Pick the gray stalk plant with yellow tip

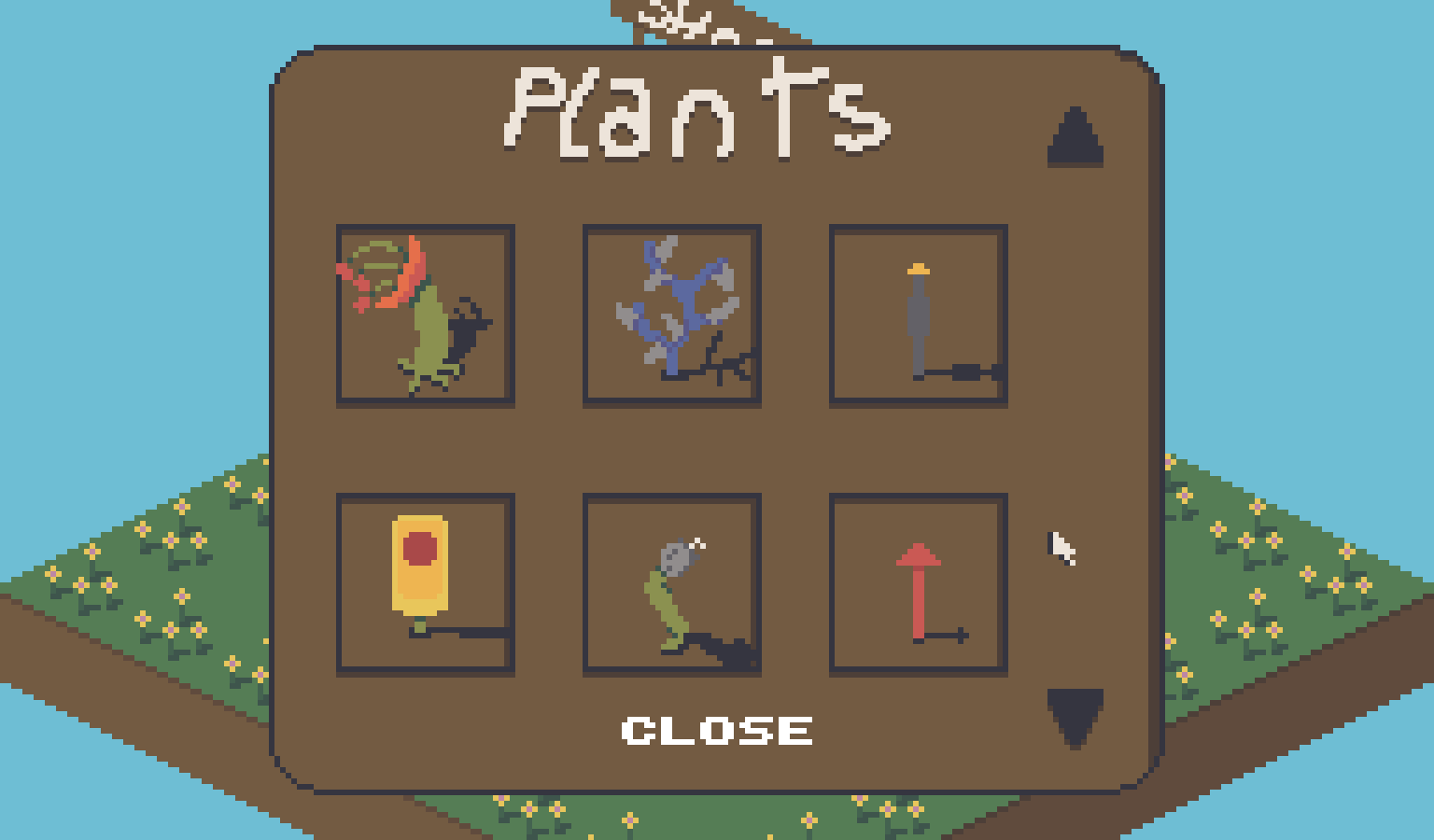(x=918, y=315)
